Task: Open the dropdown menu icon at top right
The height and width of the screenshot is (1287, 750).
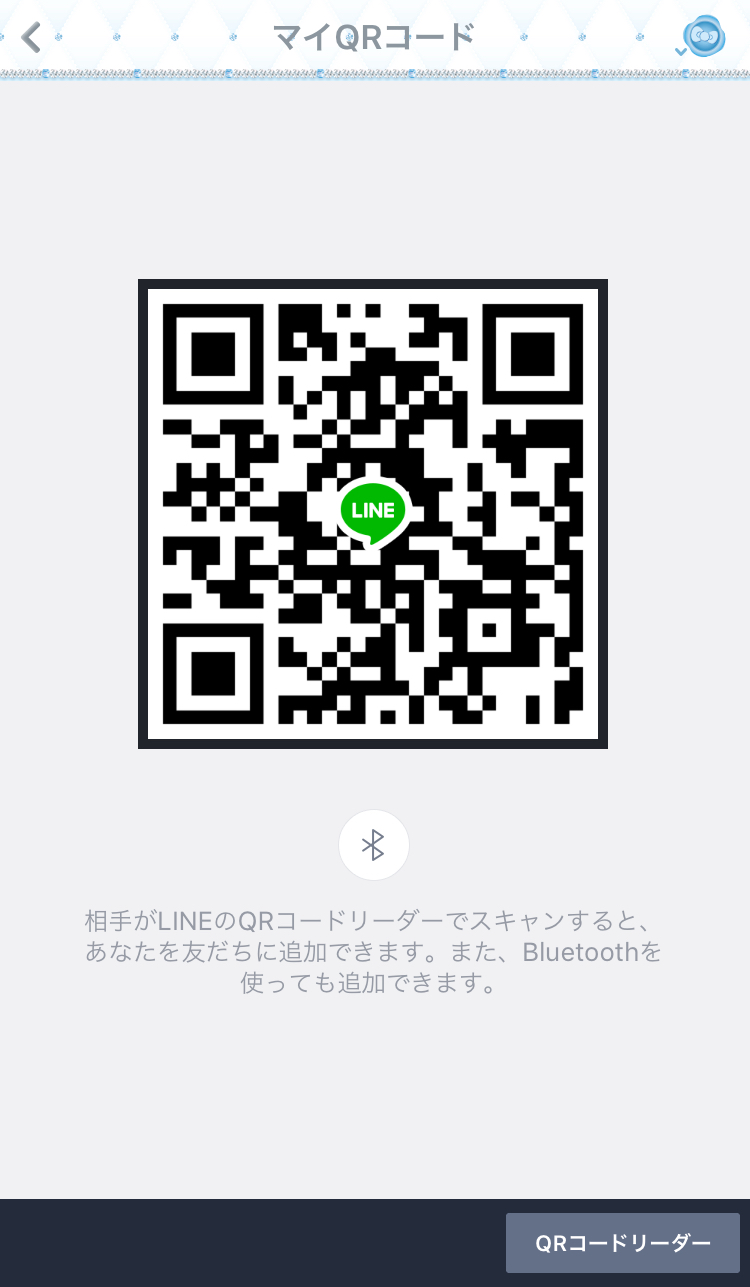Action: [701, 38]
